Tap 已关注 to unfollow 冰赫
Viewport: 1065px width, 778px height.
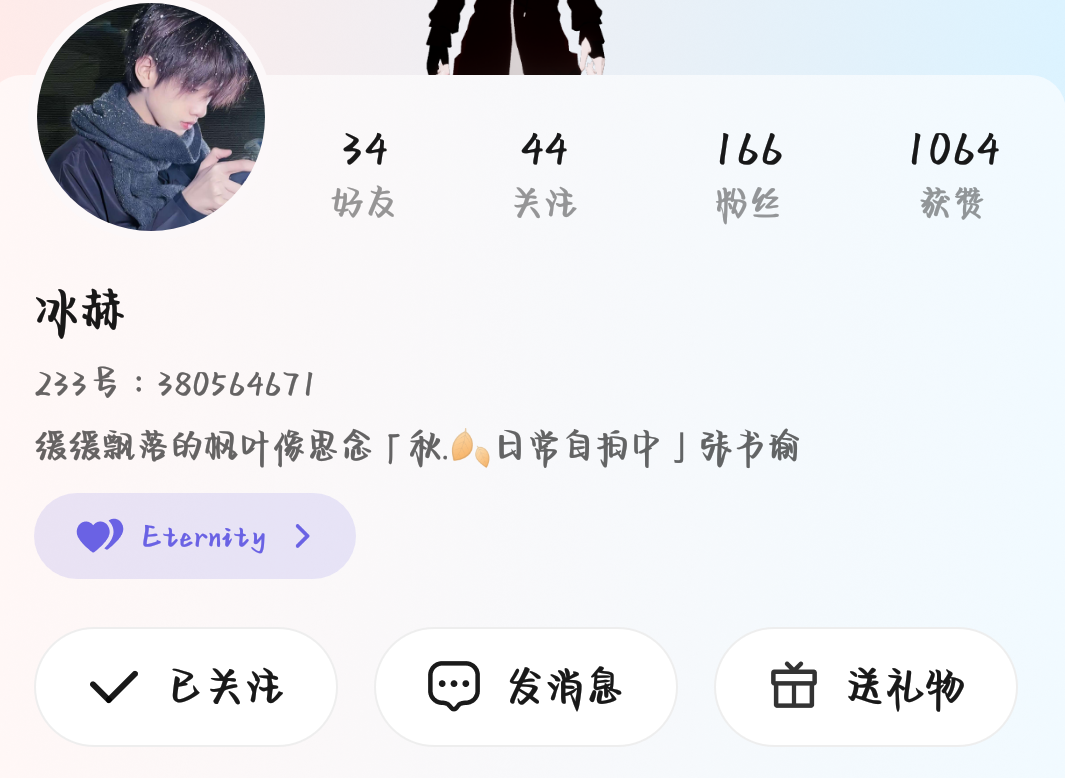(186, 687)
